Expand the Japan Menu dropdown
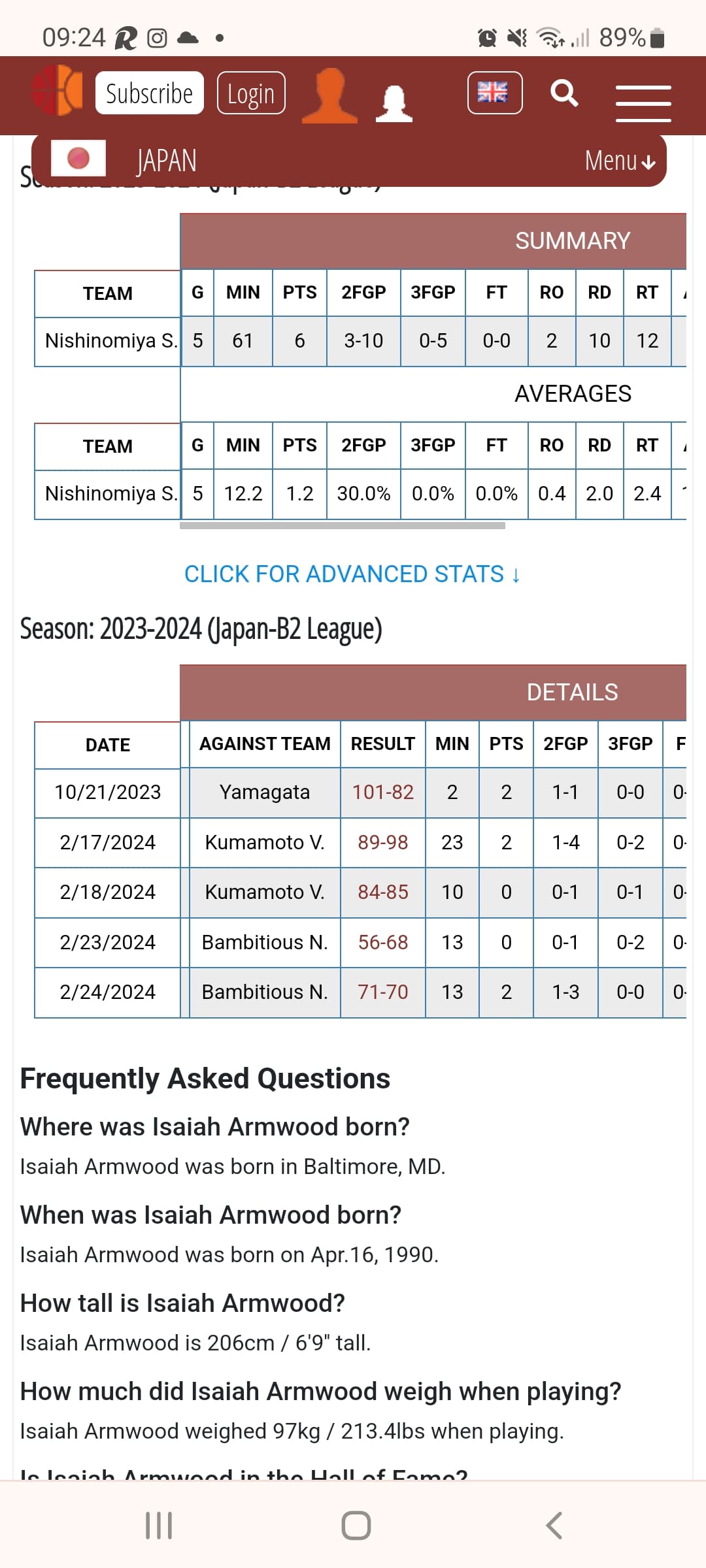Image resolution: width=706 pixels, height=1568 pixels. [x=620, y=161]
